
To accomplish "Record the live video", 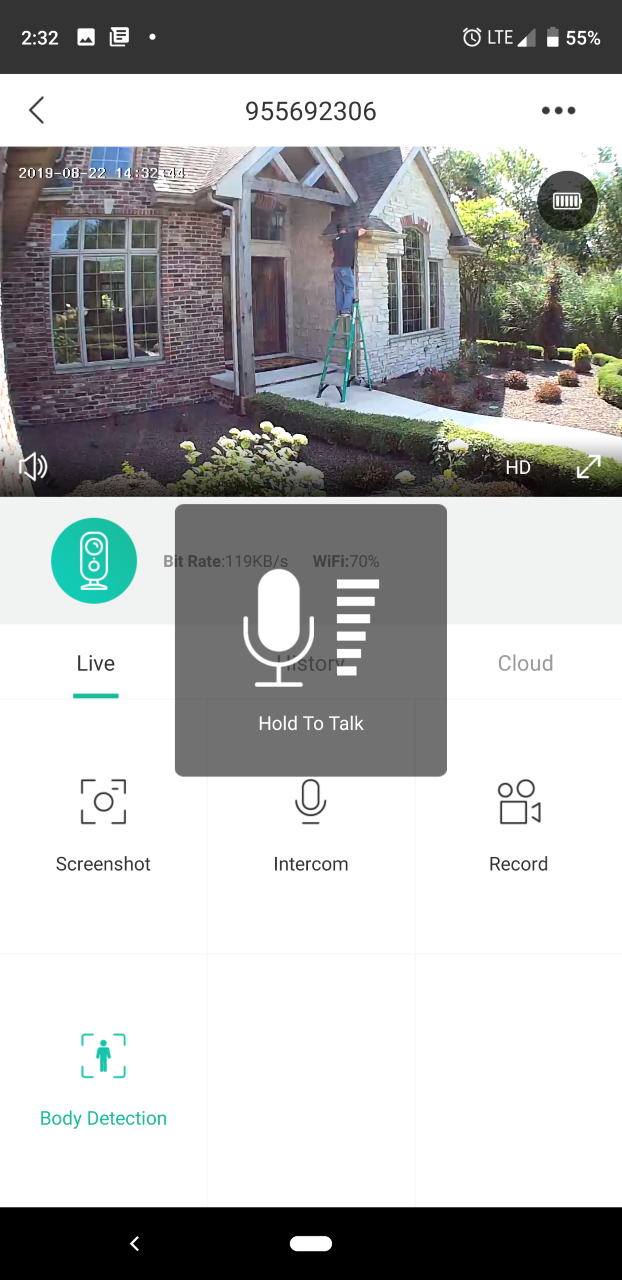I will pyautogui.click(x=518, y=825).
